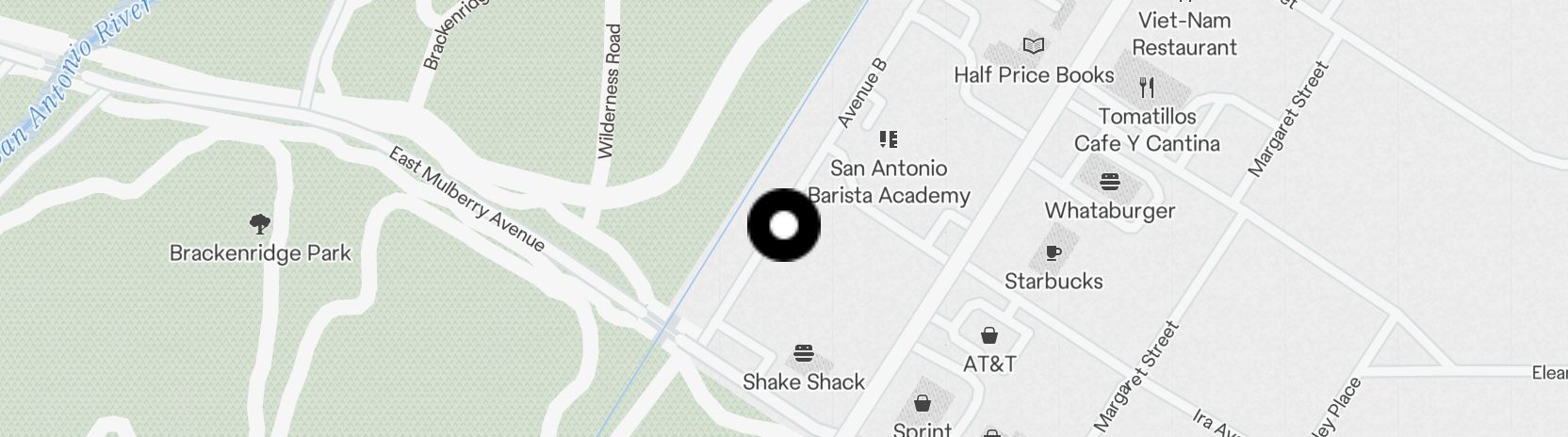Tap the Sprint store marker

[923, 404]
